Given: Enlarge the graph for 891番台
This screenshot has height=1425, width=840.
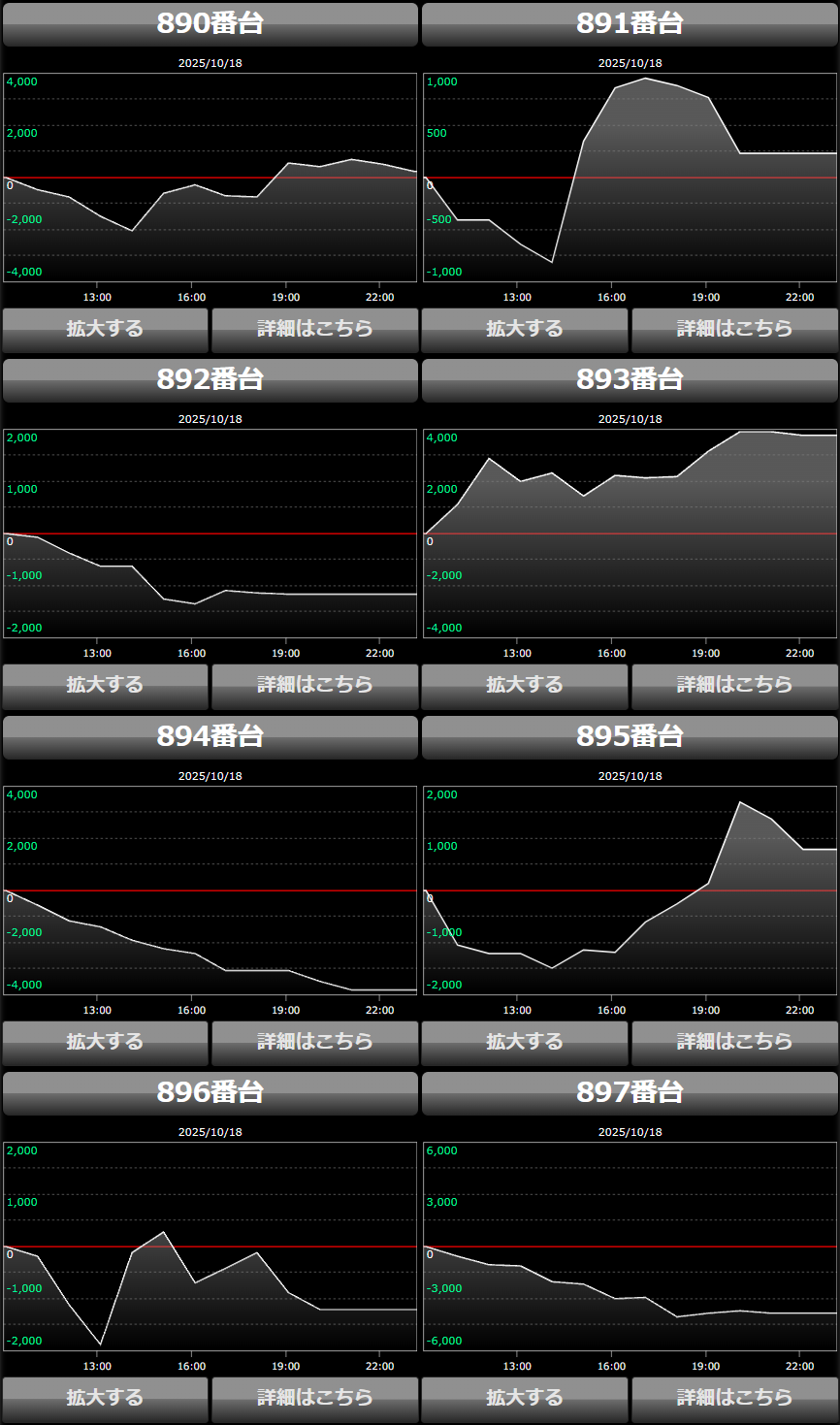Looking at the screenshot, I should (525, 330).
